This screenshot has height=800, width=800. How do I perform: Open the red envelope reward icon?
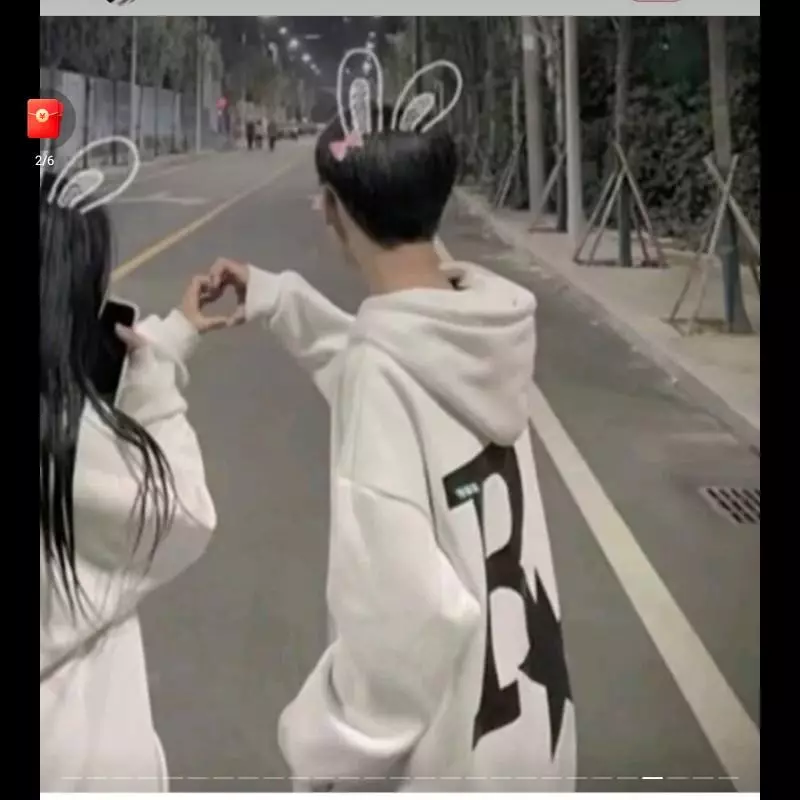tap(44, 119)
